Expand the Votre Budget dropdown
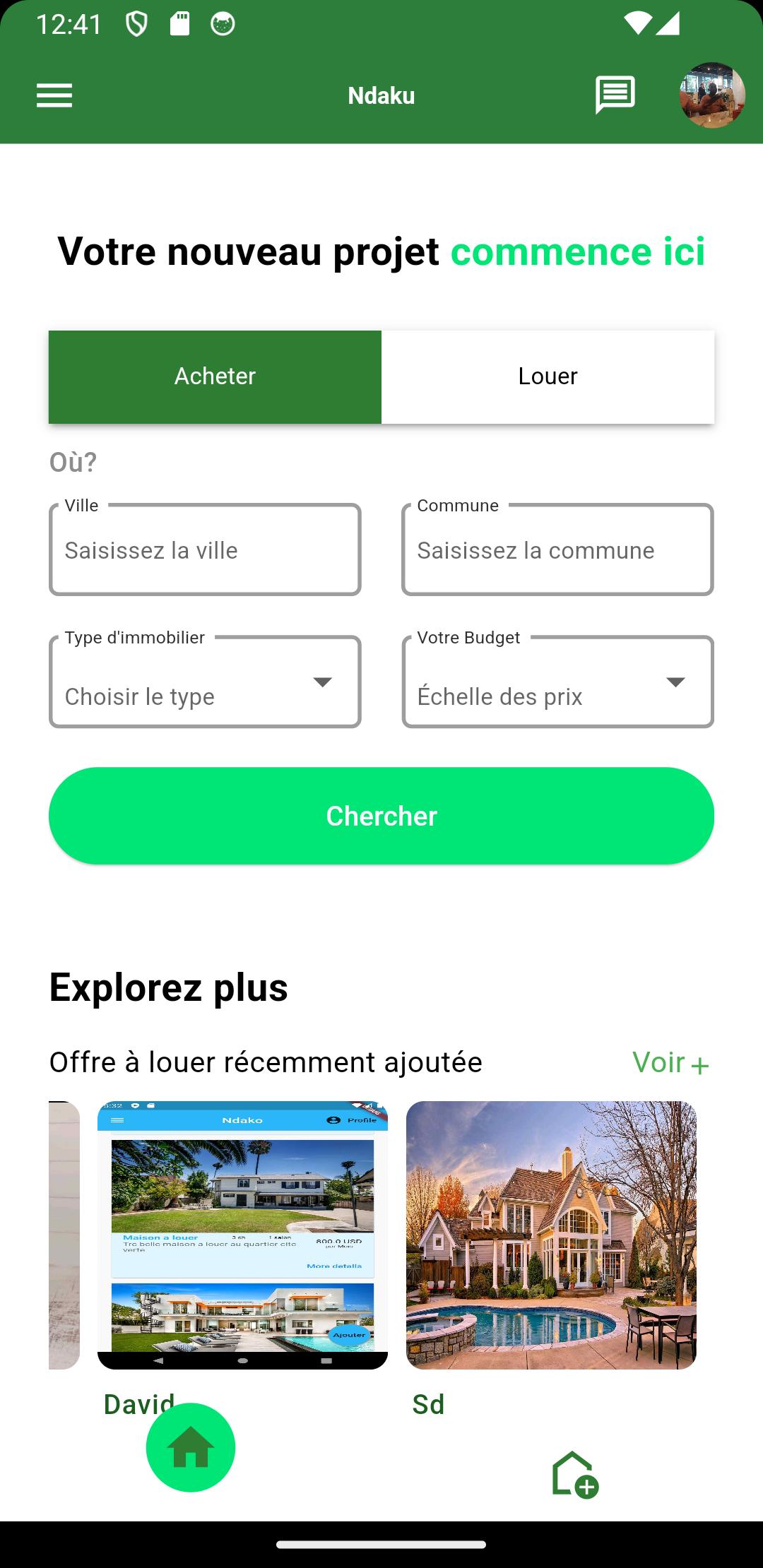The image size is (763, 1568). (x=557, y=682)
